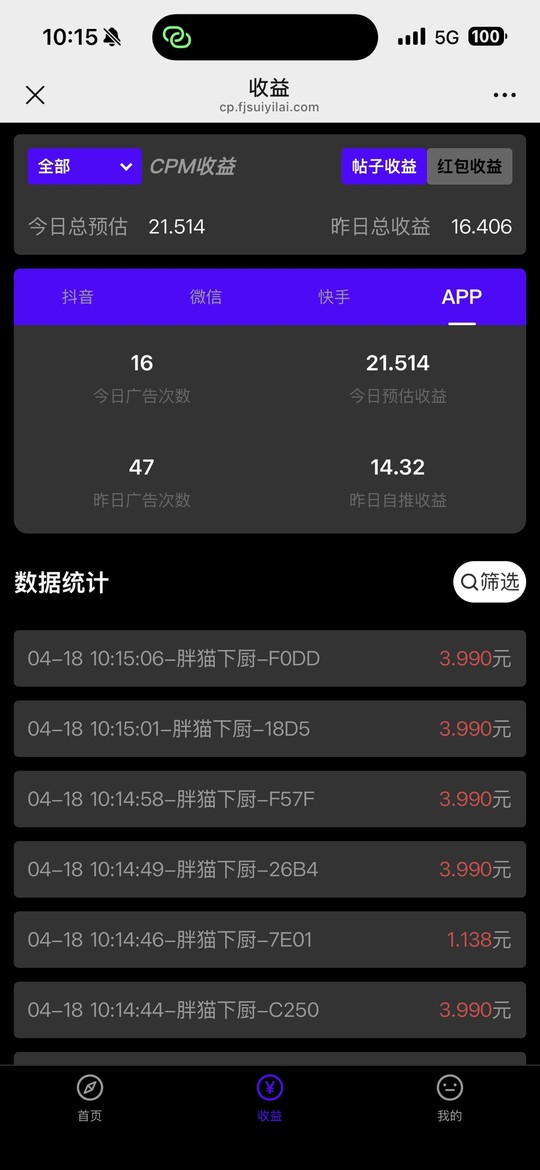Select the 收益 bottom tab
Image resolution: width=540 pixels, height=1170 pixels.
click(x=269, y=1098)
